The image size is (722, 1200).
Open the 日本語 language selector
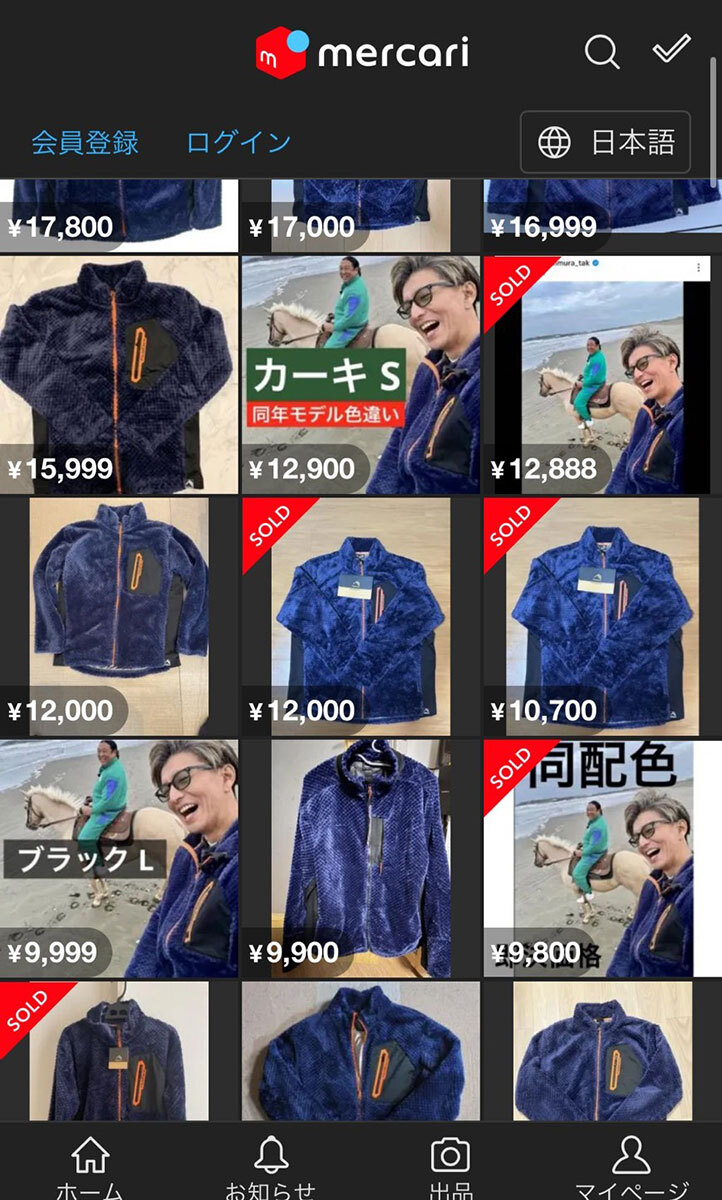coord(605,142)
